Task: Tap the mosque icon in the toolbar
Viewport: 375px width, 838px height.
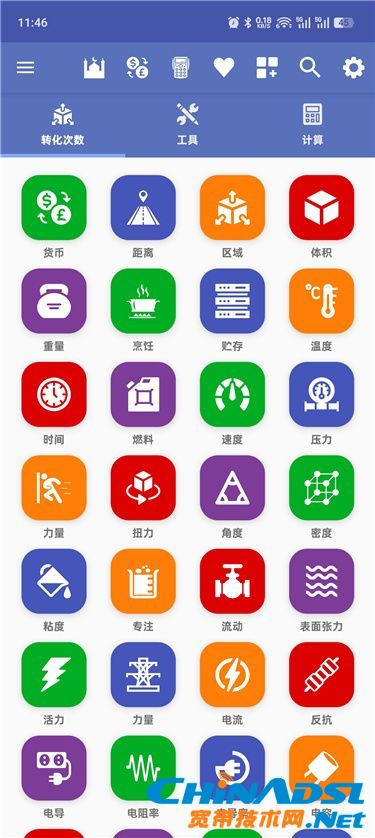Action: pyautogui.click(x=94, y=68)
